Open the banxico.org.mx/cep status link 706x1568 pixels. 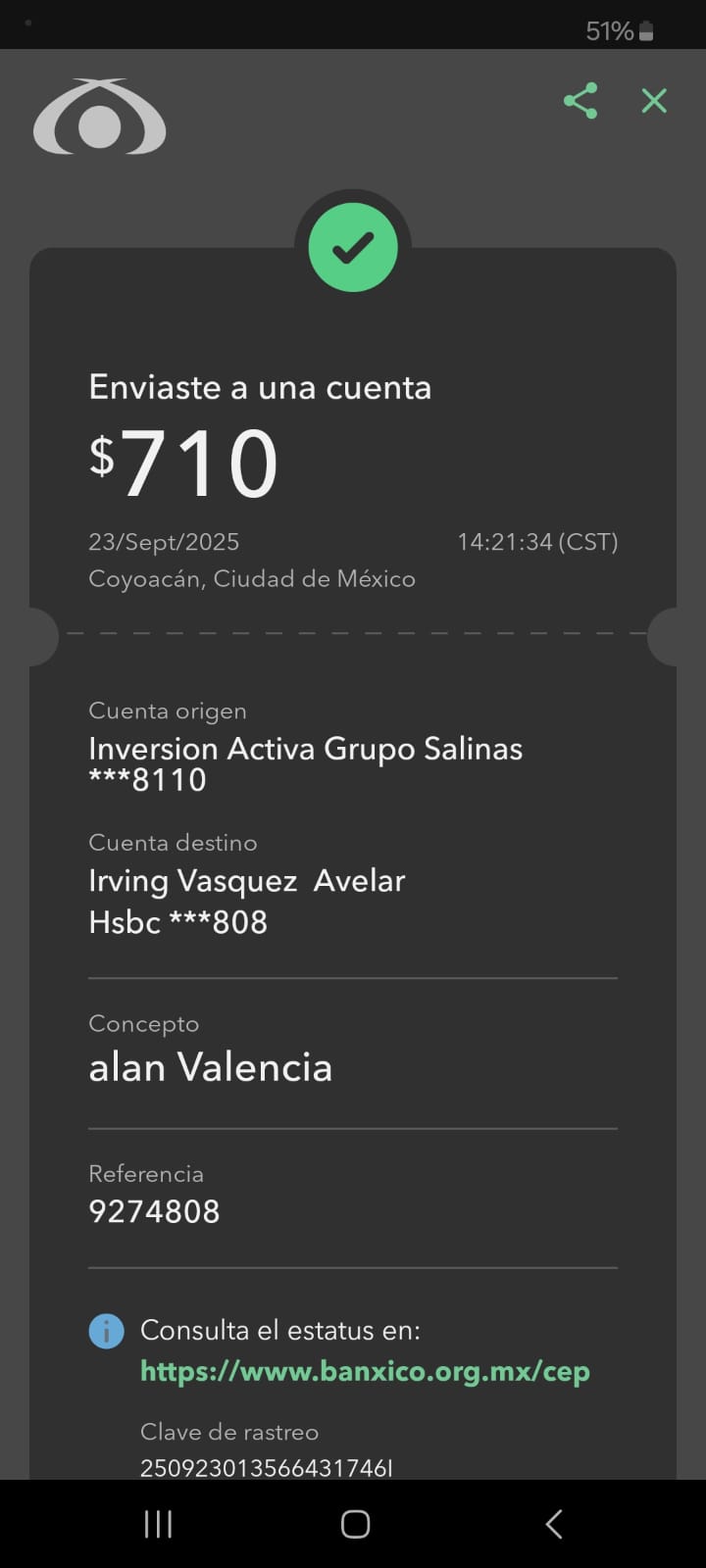click(x=365, y=1371)
